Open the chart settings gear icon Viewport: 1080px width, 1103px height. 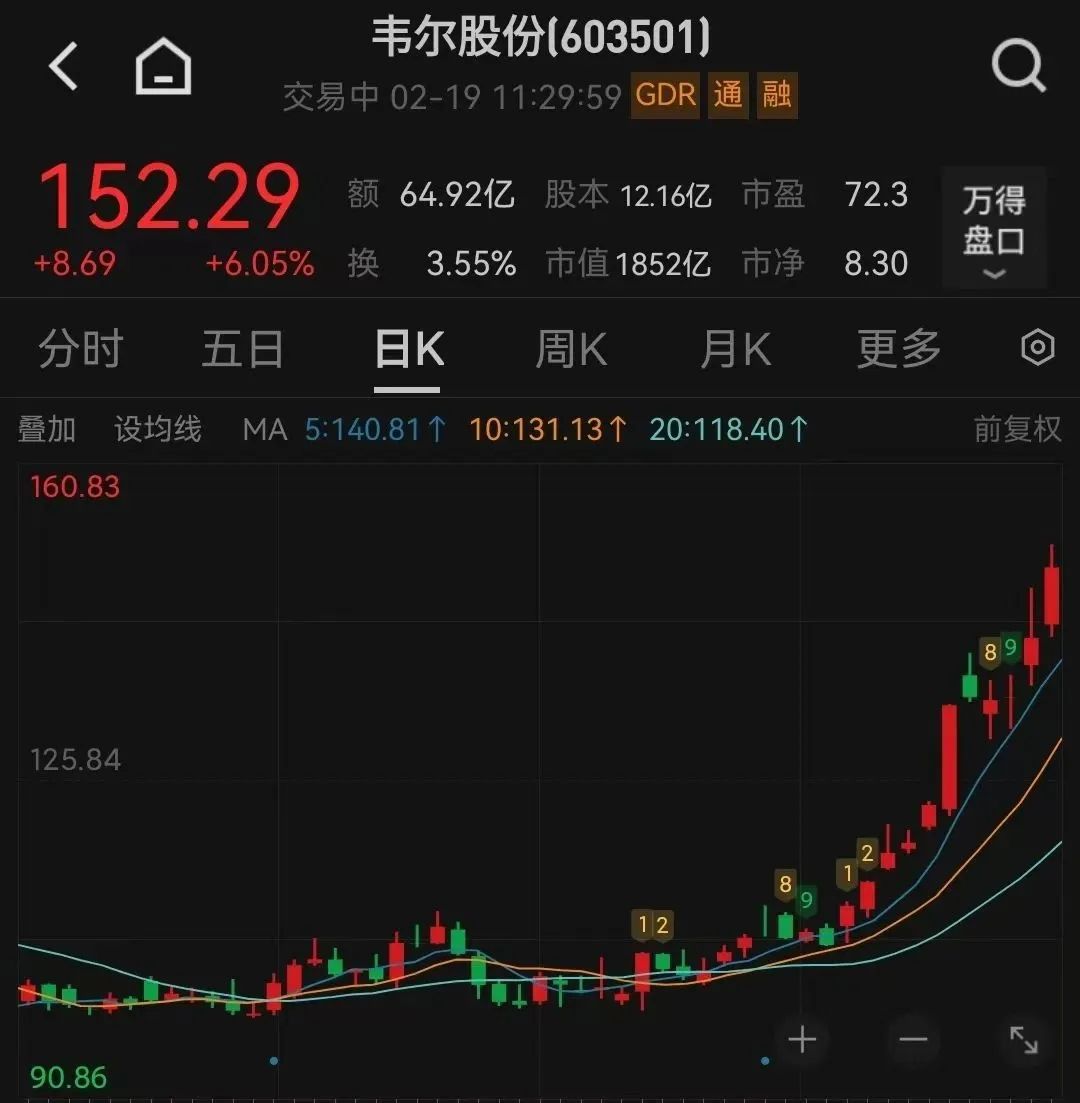coord(1037,349)
